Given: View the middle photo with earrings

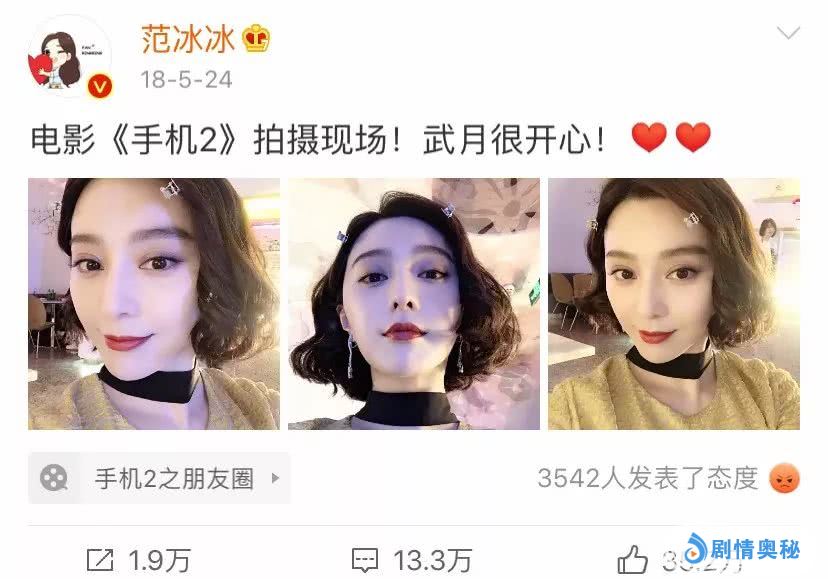Looking at the screenshot, I should [x=414, y=304].
